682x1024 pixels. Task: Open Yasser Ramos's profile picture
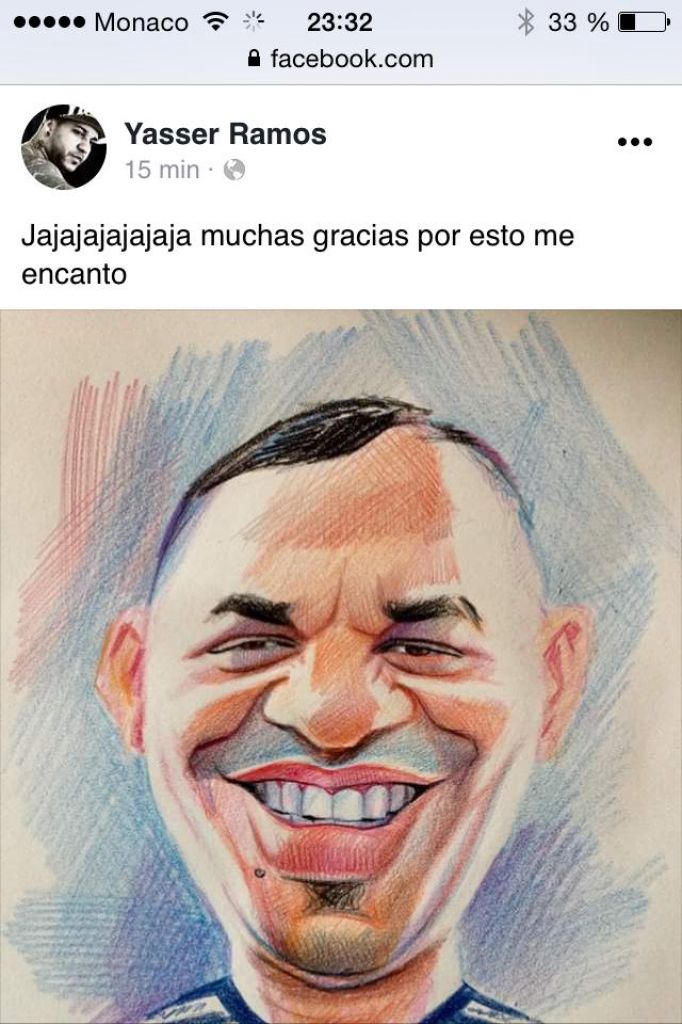(63, 147)
